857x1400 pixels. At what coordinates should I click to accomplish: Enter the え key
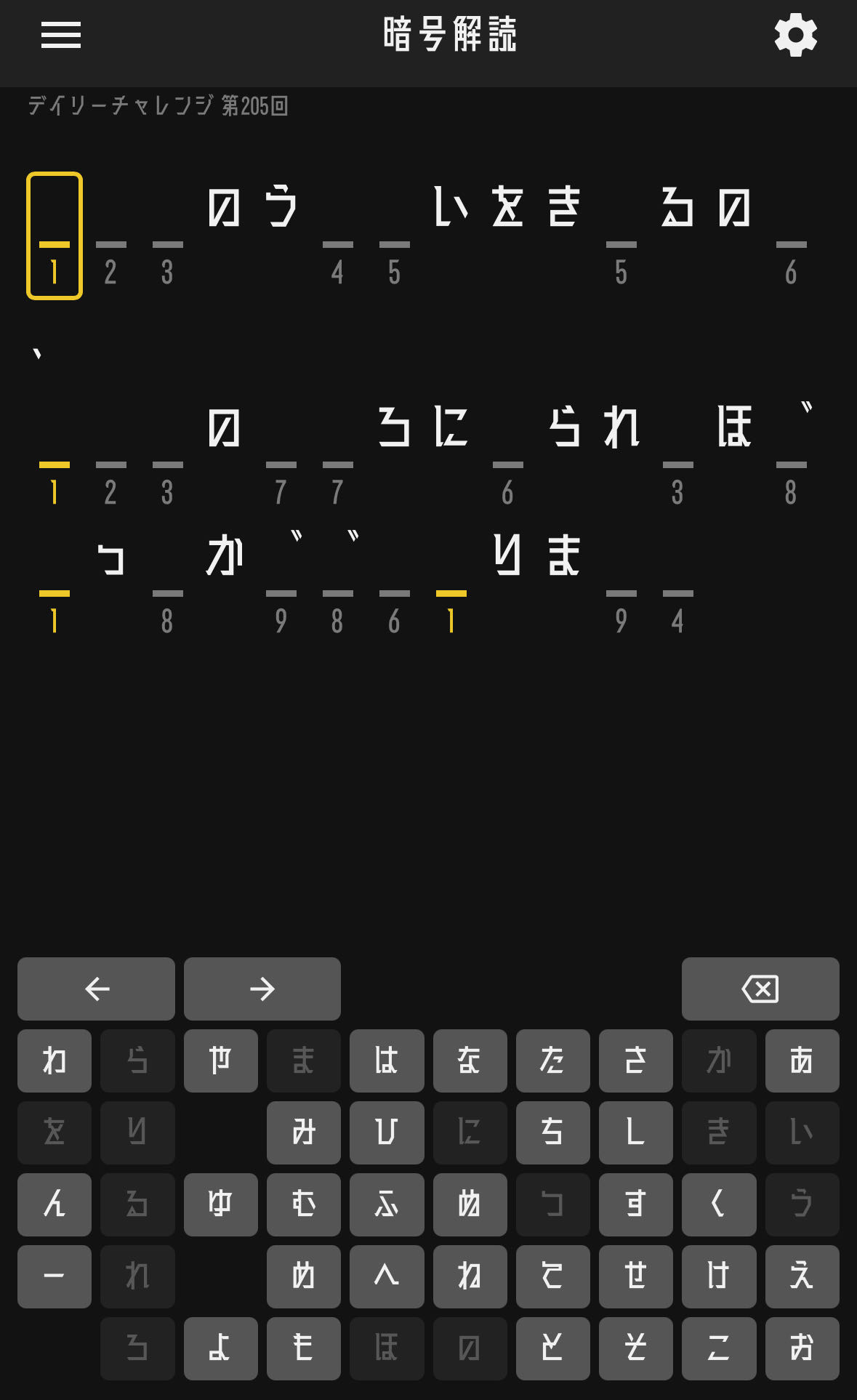point(802,1276)
